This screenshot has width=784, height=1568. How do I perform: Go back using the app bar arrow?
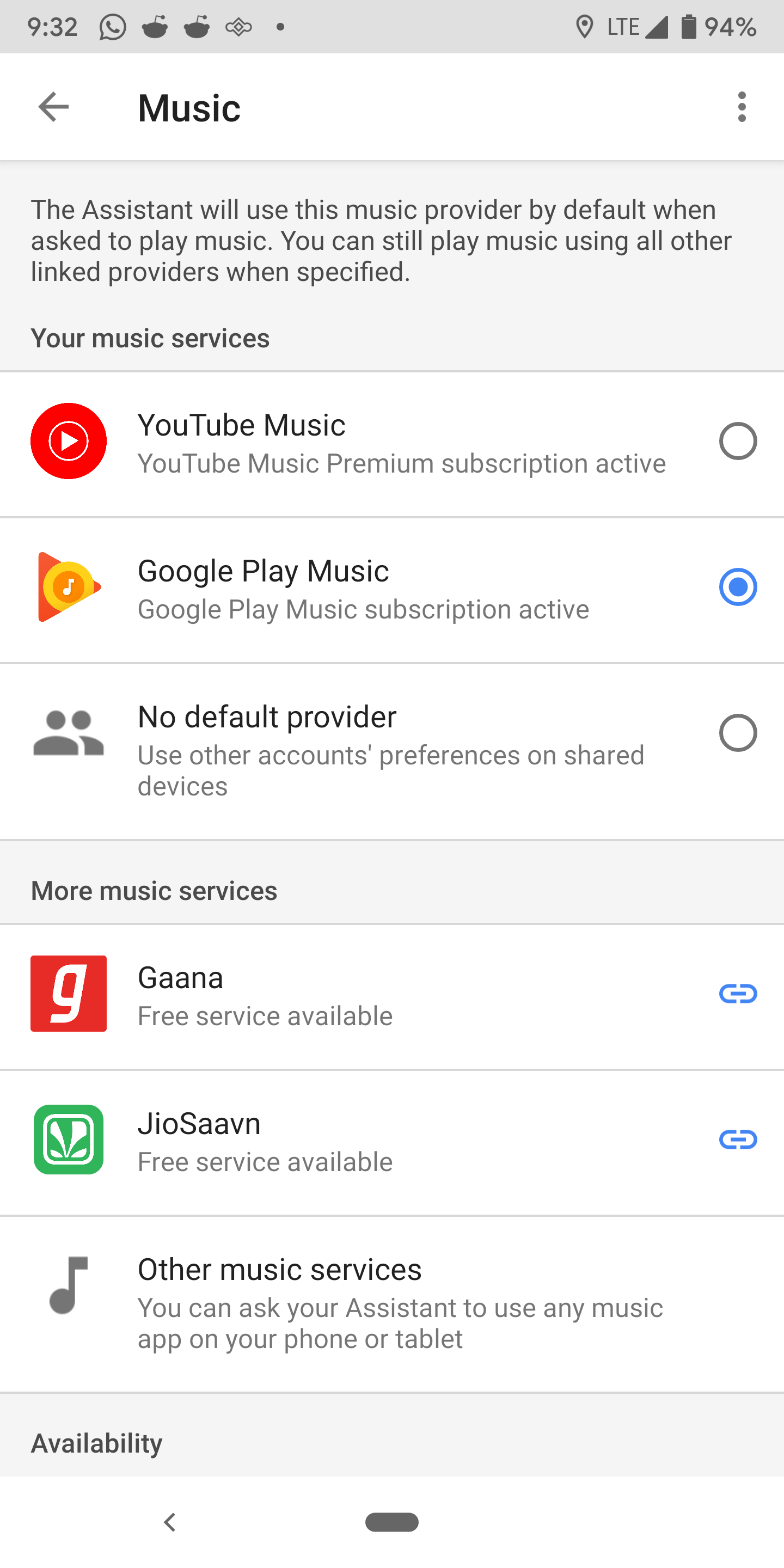click(x=53, y=107)
